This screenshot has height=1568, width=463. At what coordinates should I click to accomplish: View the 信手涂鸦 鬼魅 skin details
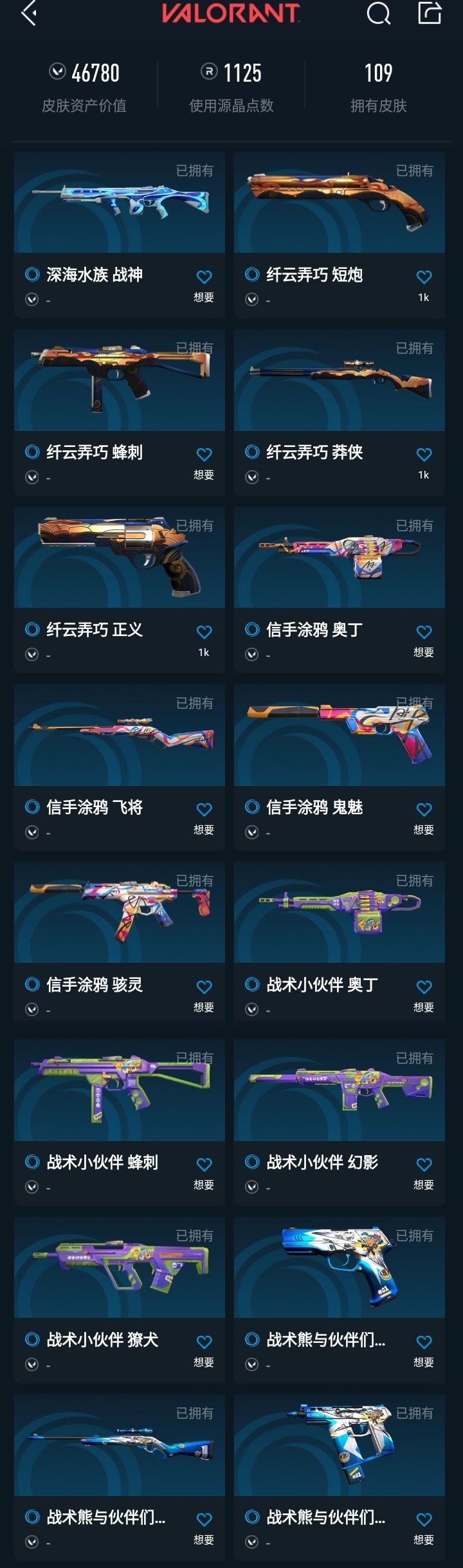tap(340, 736)
